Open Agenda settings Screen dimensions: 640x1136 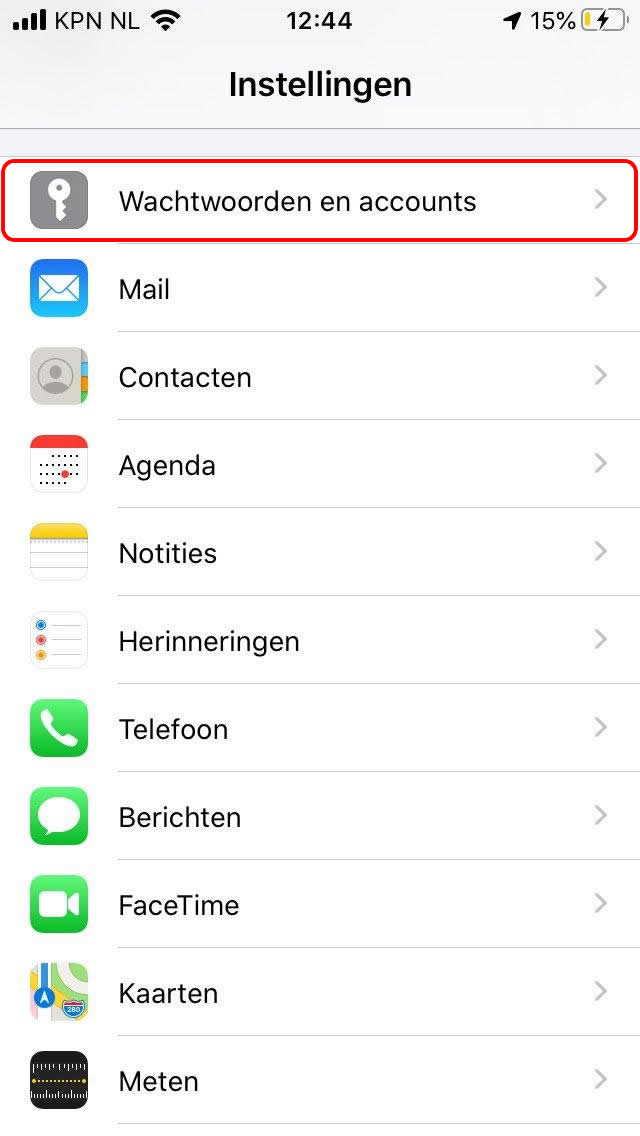tap(320, 464)
